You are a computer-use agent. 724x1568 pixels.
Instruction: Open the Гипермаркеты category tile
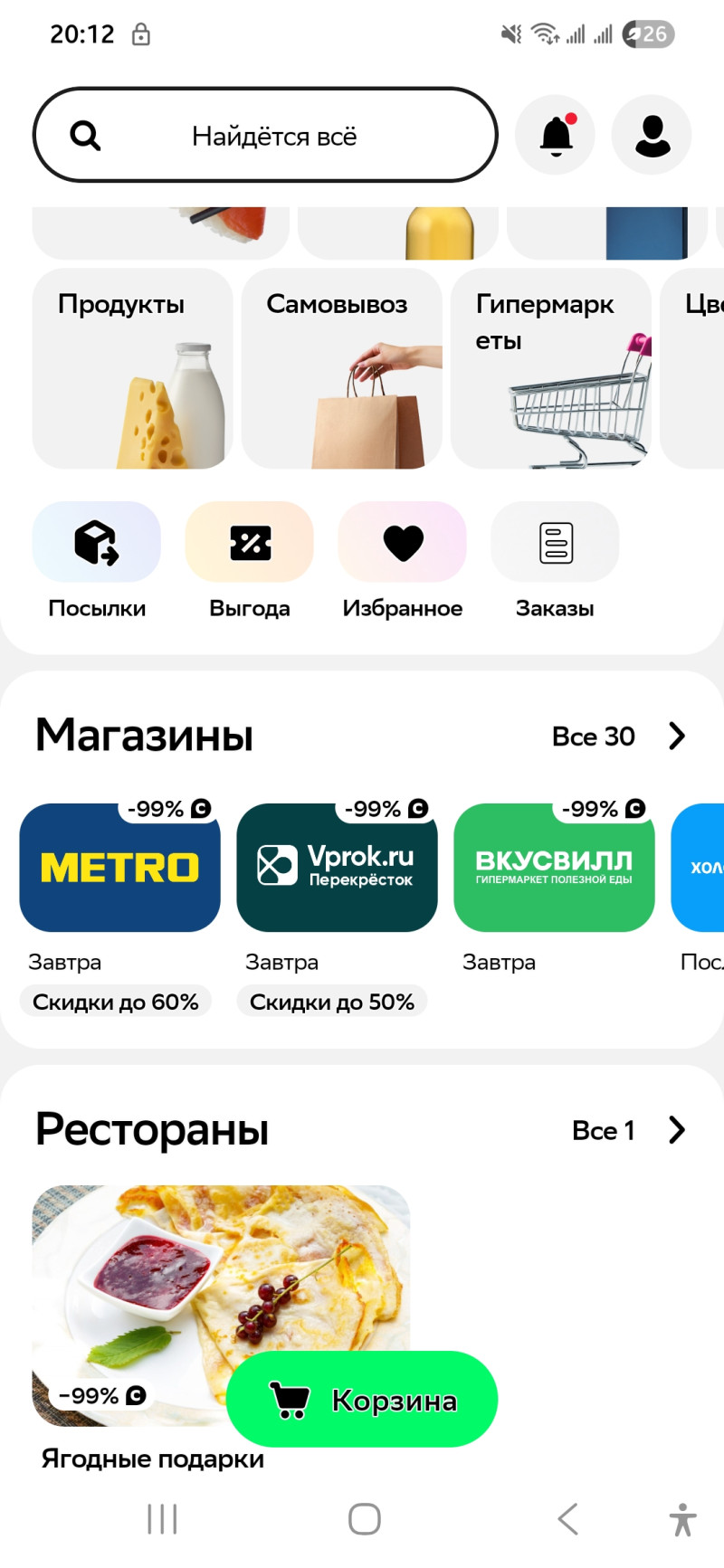coord(550,368)
